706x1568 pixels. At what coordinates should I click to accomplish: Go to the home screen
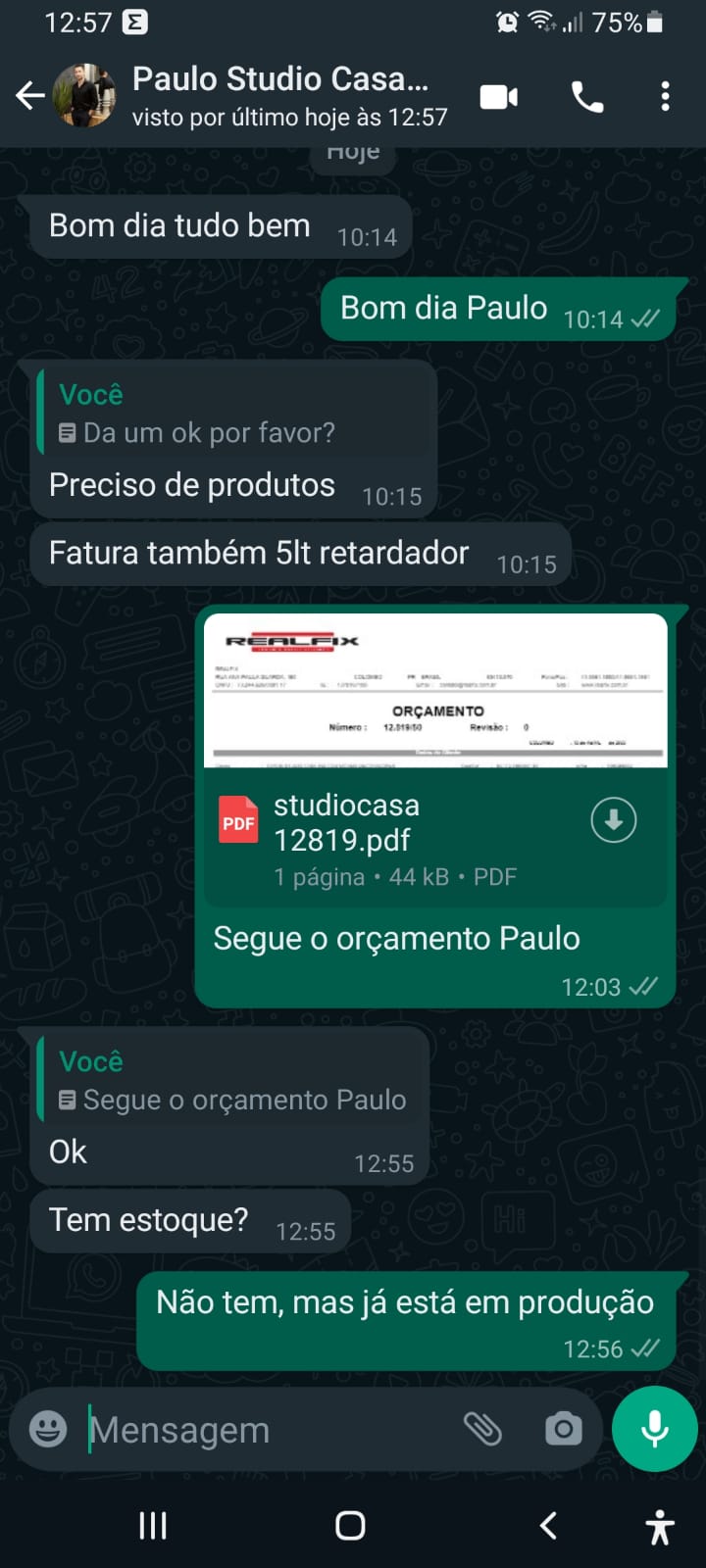pyautogui.click(x=350, y=1525)
